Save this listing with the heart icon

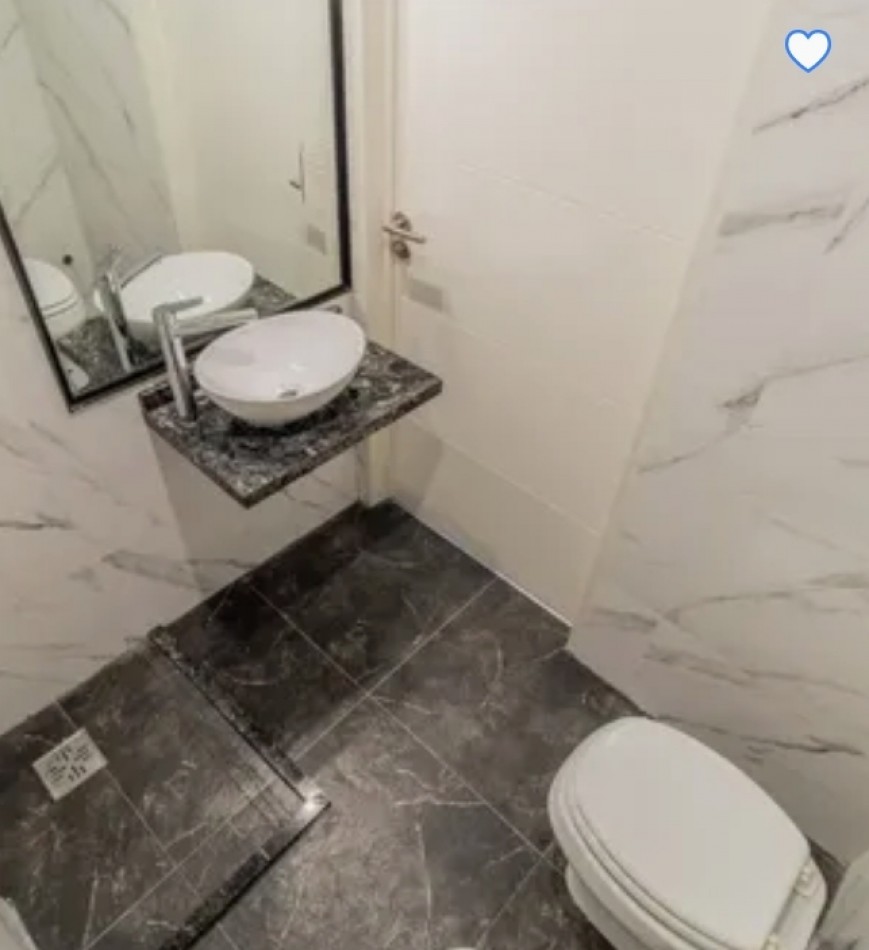coord(807,50)
